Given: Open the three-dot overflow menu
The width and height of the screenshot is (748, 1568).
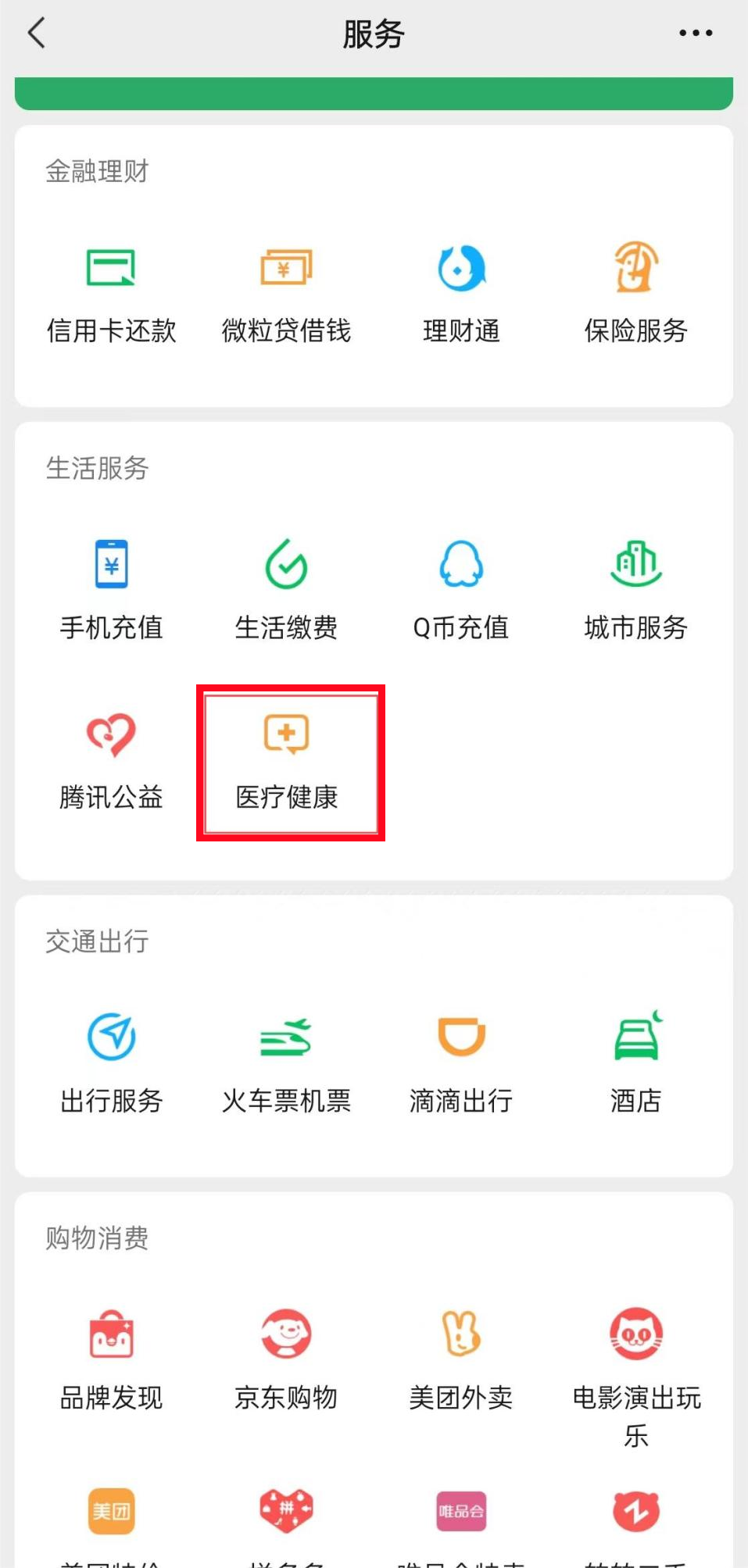Looking at the screenshot, I should click(695, 34).
